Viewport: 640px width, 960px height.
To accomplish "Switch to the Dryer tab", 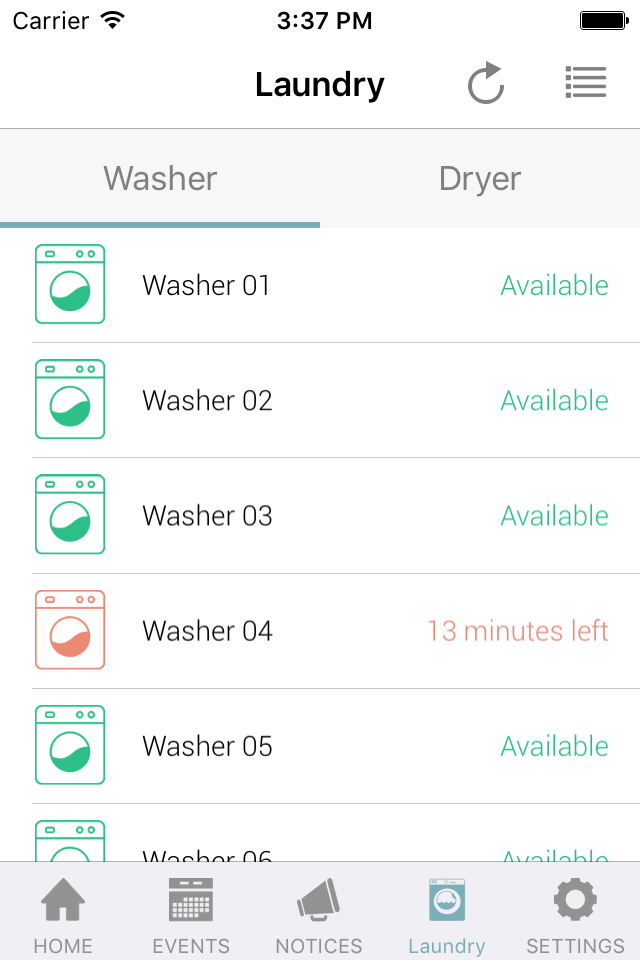I will [x=480, y=179].
